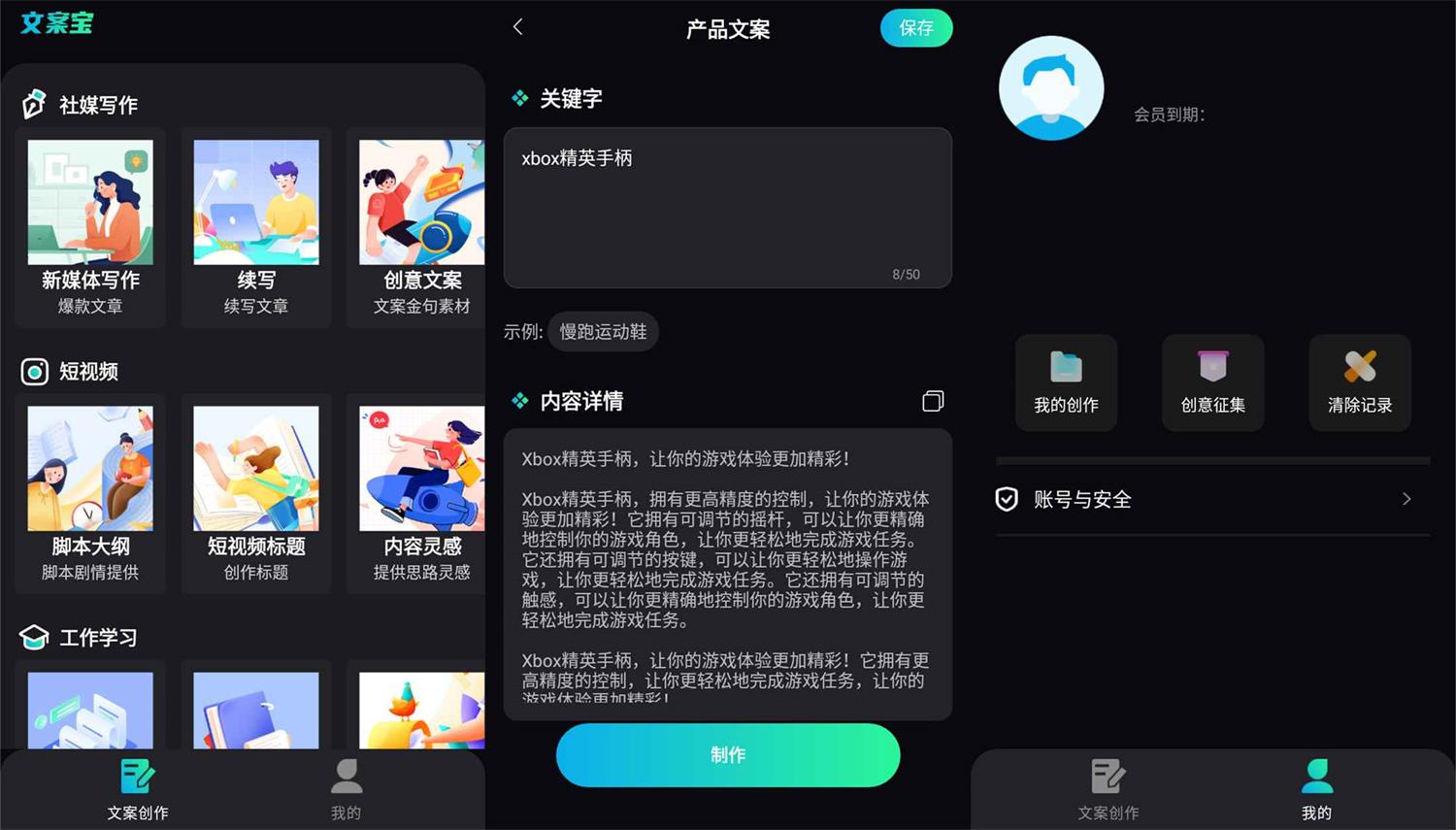
Task: Open the 内容灵感 card
Action: pos(420,493)
